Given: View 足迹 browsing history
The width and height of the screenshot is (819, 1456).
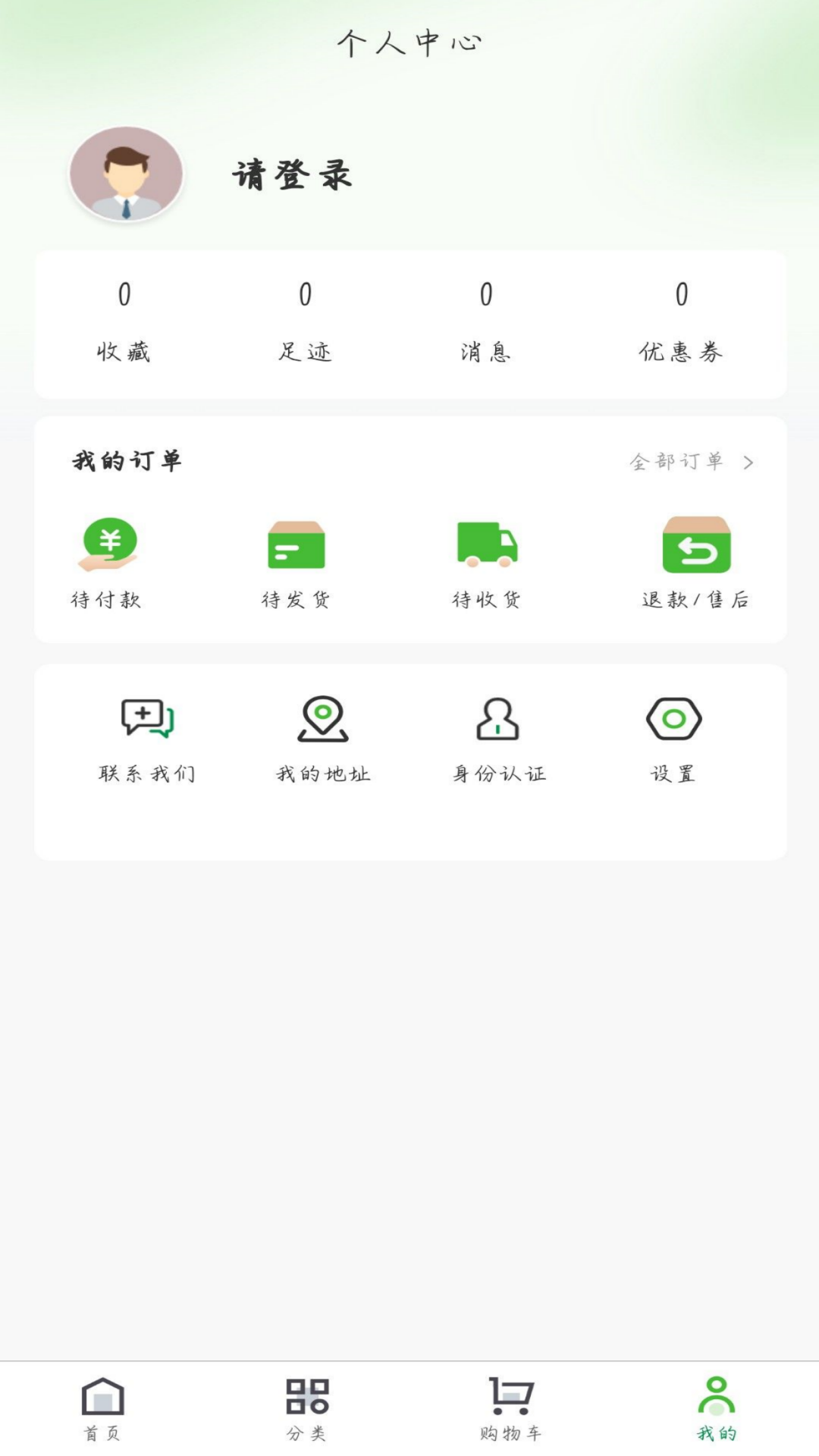Looking at the screenshot, I should 305,322.
